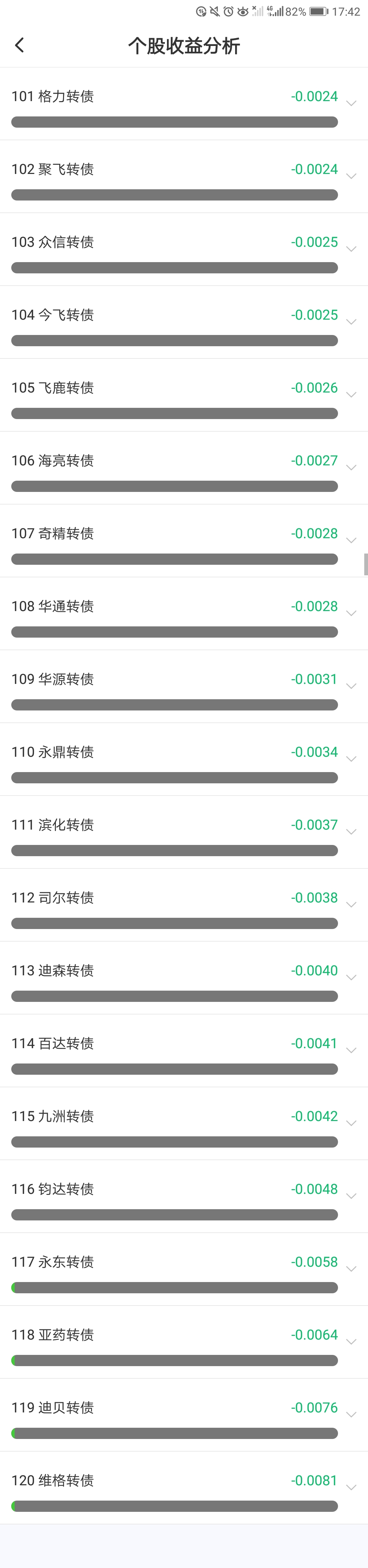Expand 108 华通转债 details
Viewport: 368px width, 1568px height.
(351, 613)
